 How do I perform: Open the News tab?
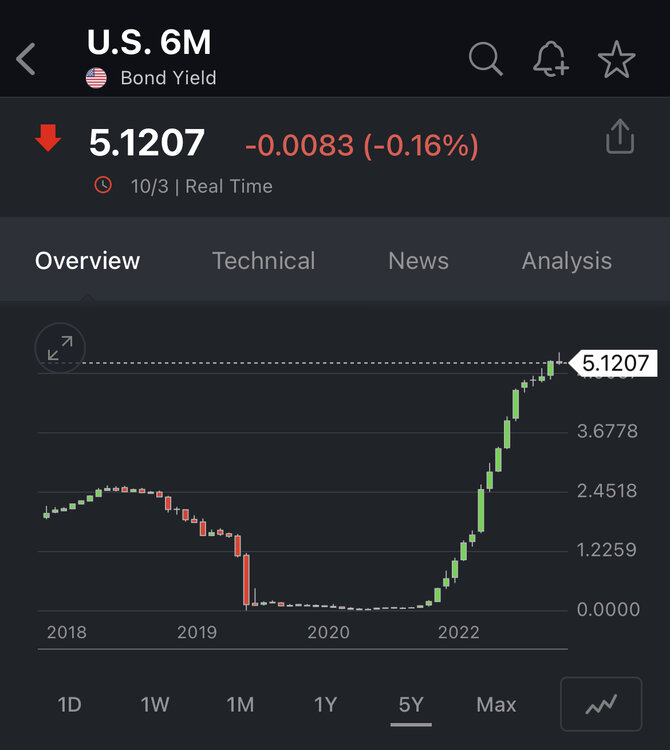tap(418, 261)
